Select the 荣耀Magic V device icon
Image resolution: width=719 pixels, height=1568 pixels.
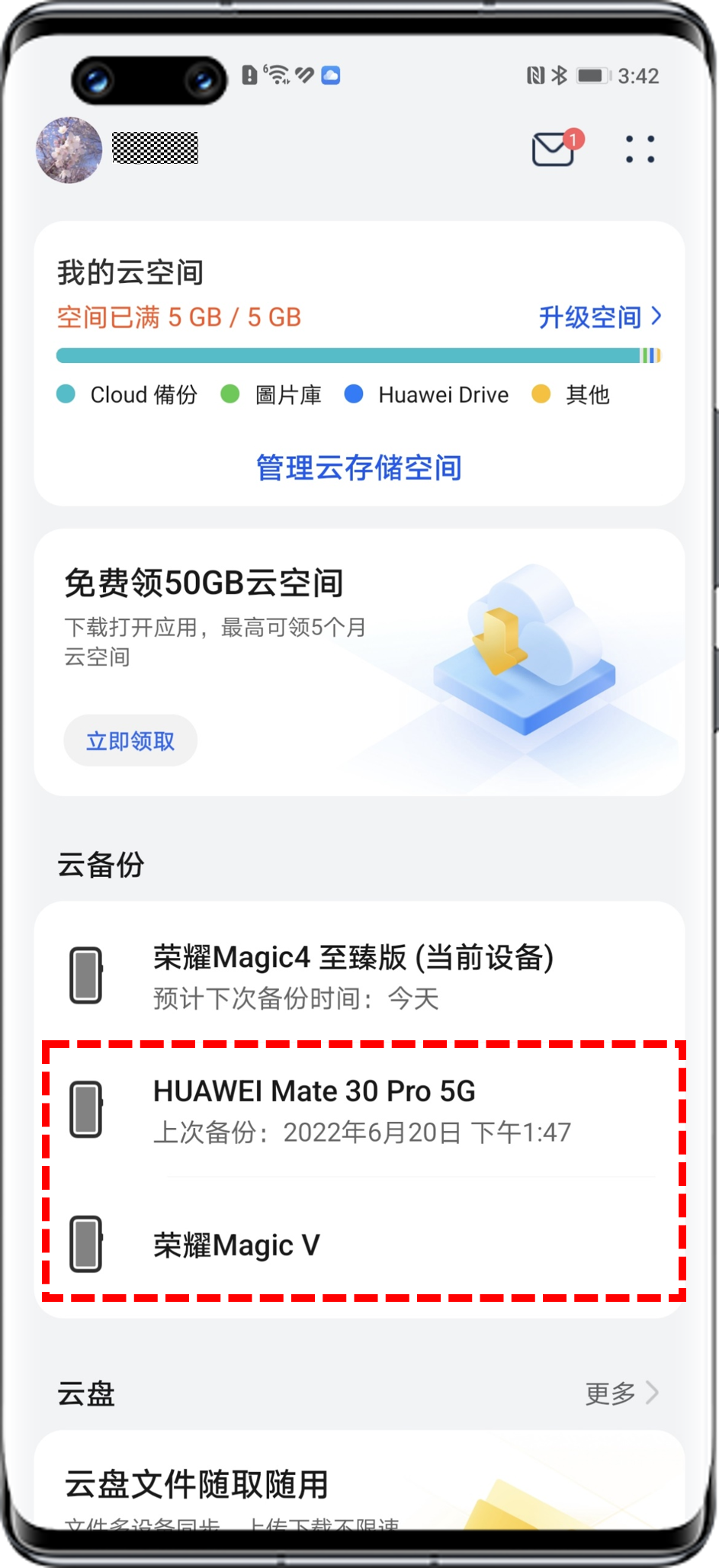[x=86, y=1245]
